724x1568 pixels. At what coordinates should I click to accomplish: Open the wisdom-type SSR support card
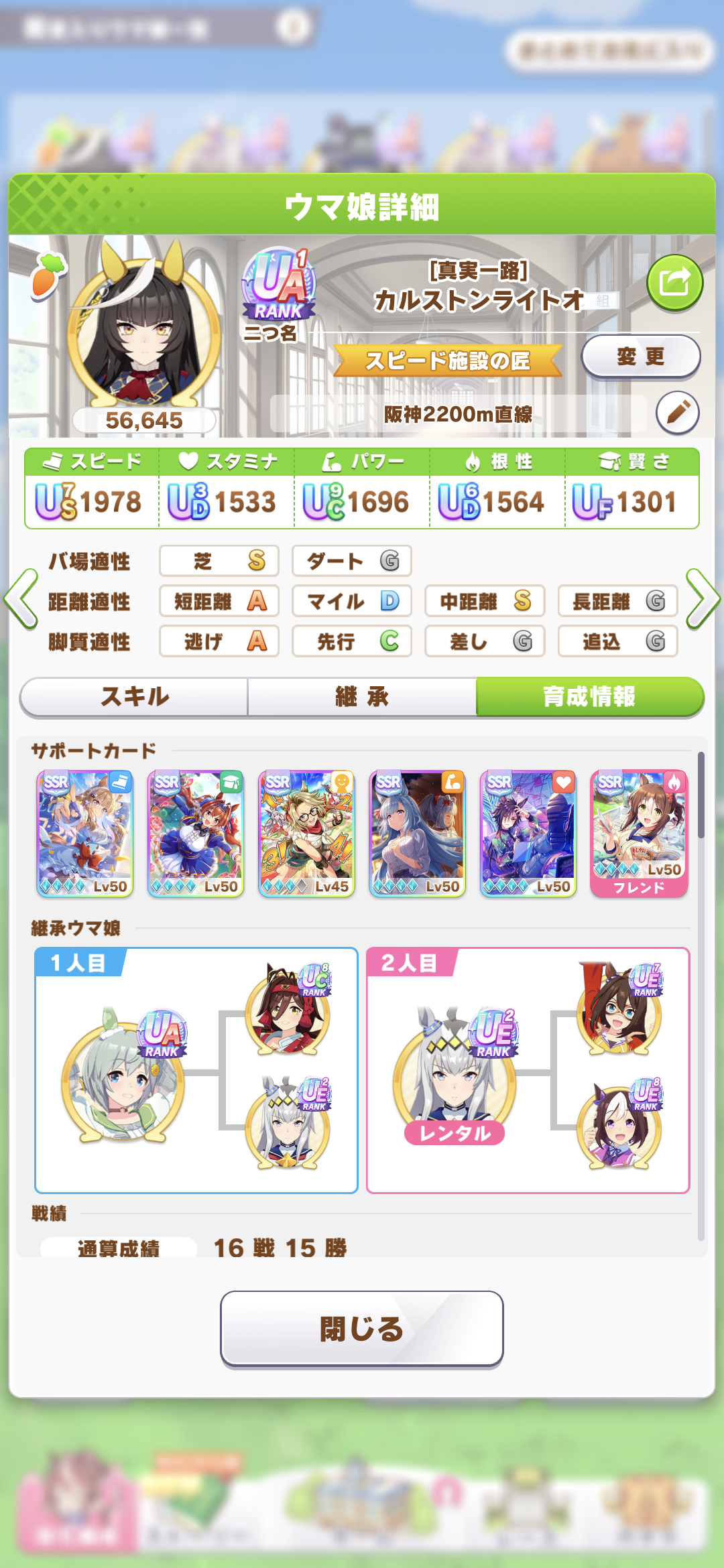coord(196,834)
